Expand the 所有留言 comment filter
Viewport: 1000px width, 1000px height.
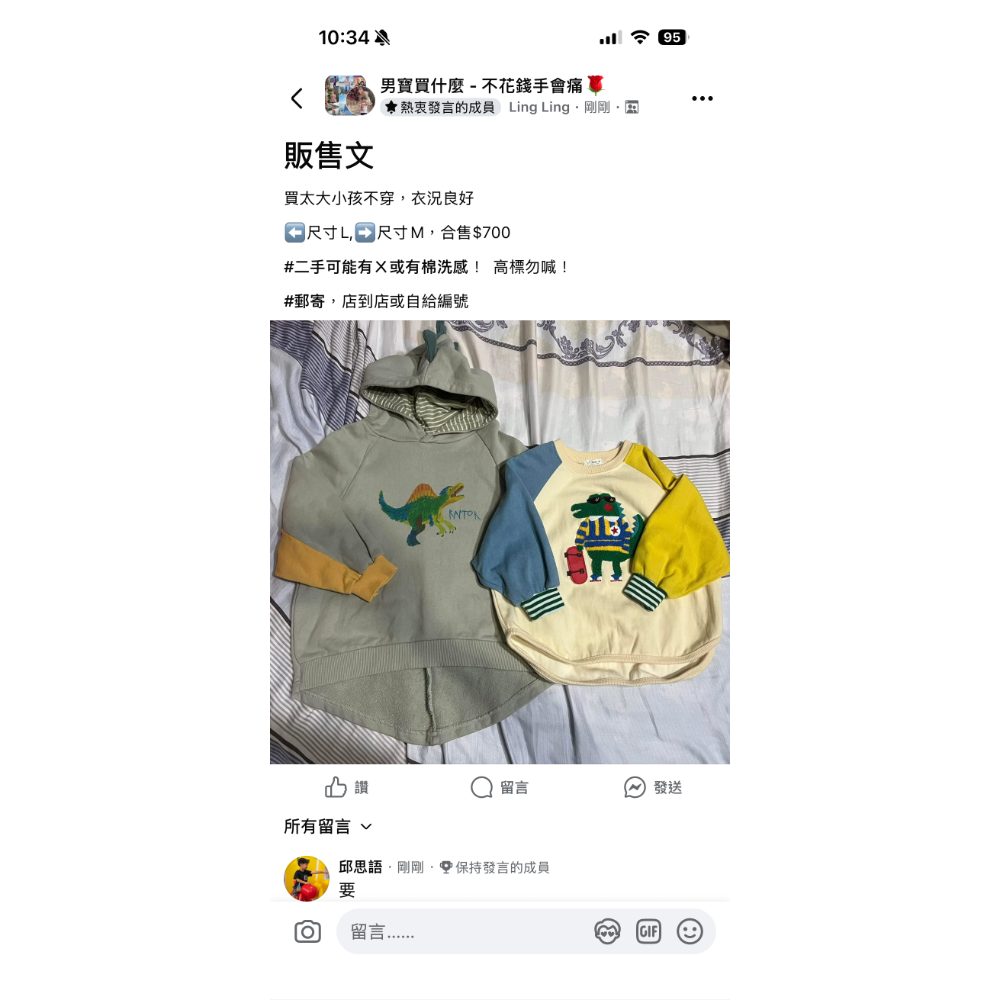pos(328,826)
